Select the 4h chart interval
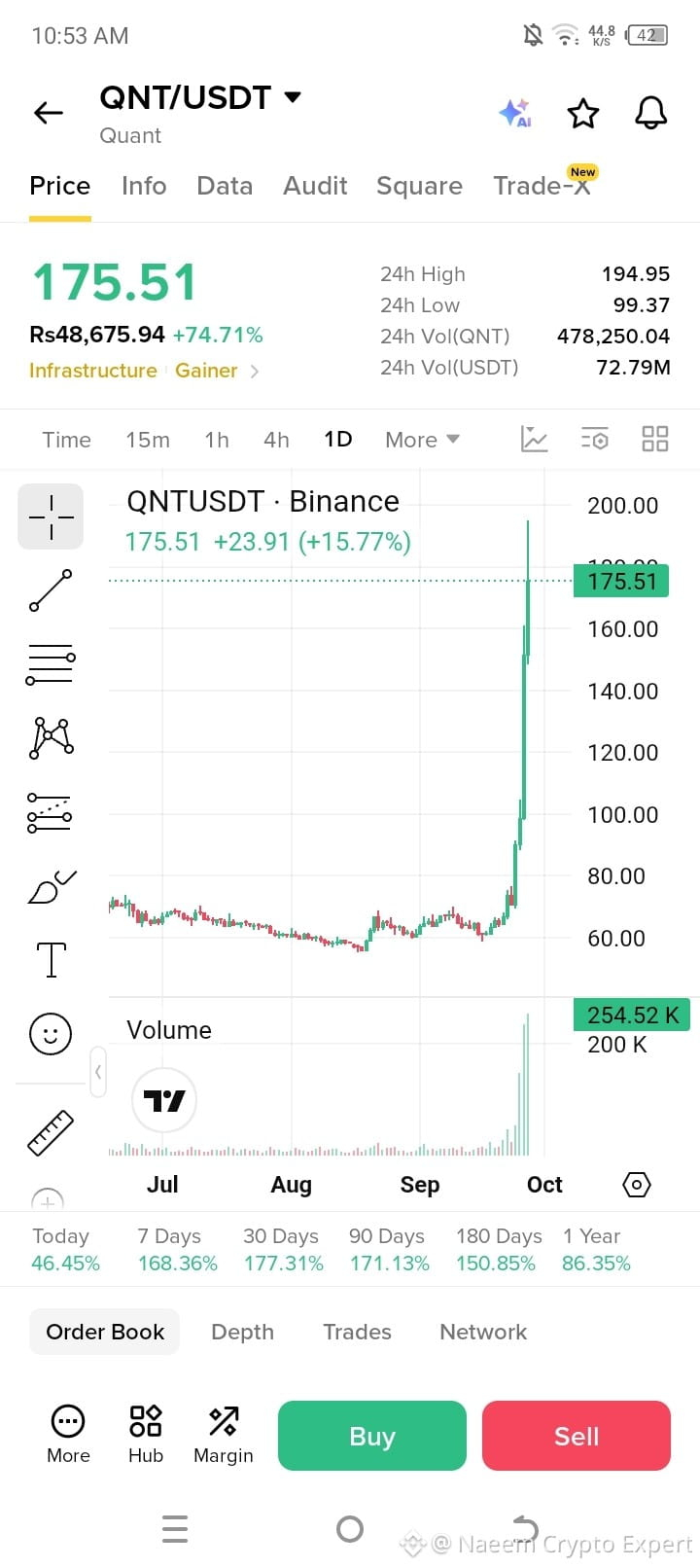The image size is (700, 1568). 276,440
